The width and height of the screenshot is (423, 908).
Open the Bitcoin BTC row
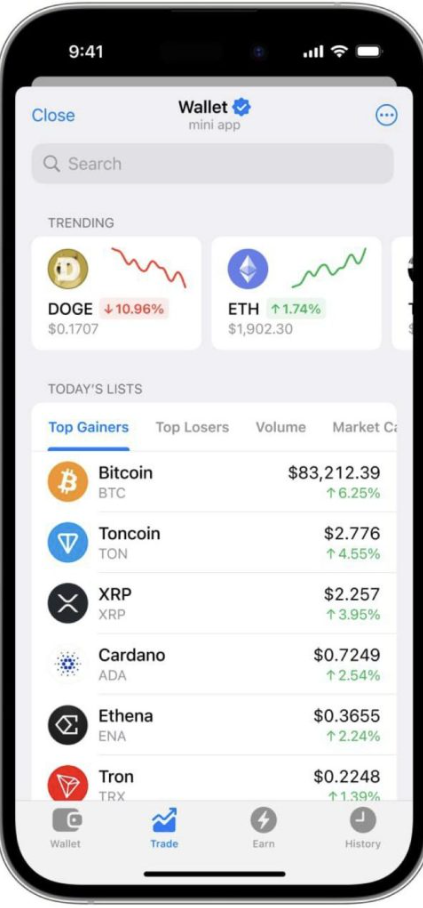tap(214, 482)
